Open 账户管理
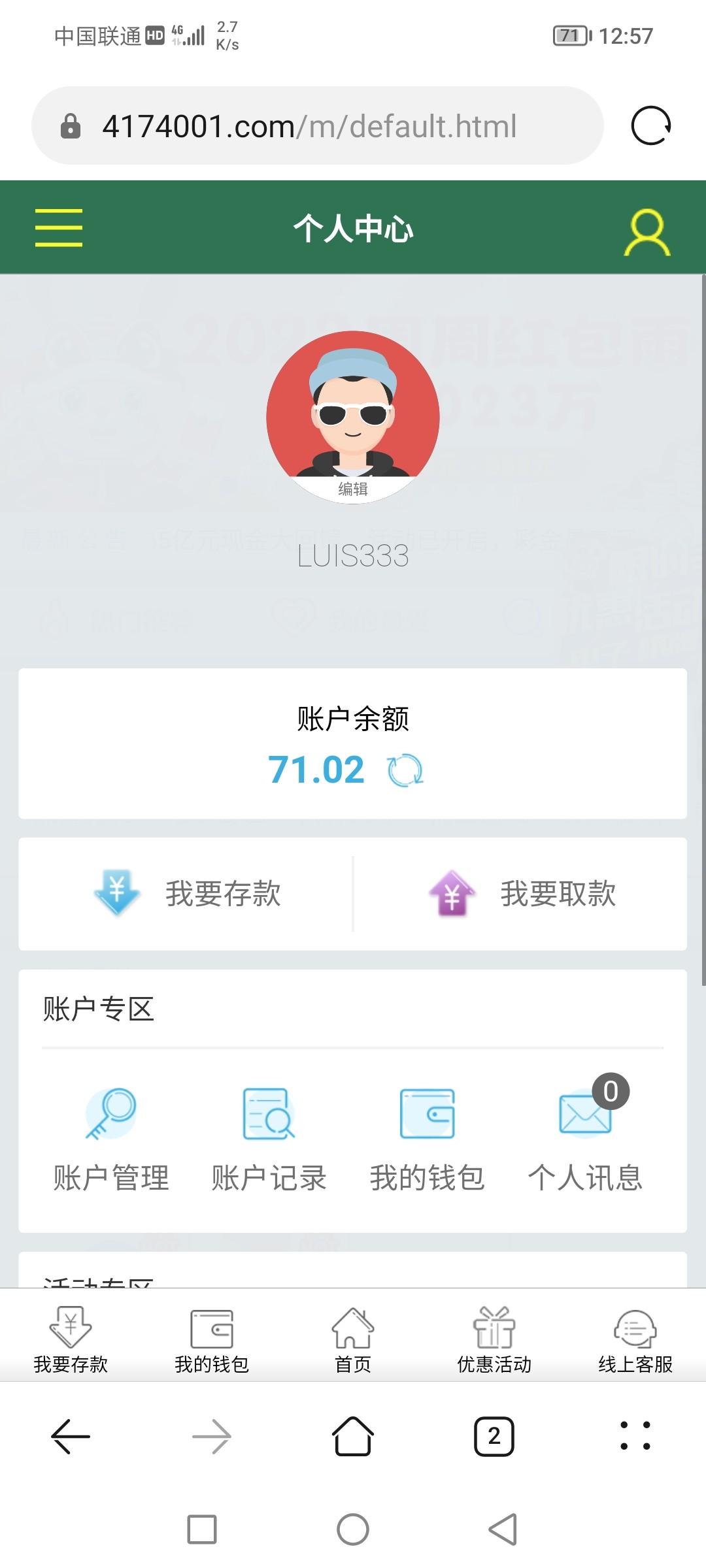 [111, 1140]
